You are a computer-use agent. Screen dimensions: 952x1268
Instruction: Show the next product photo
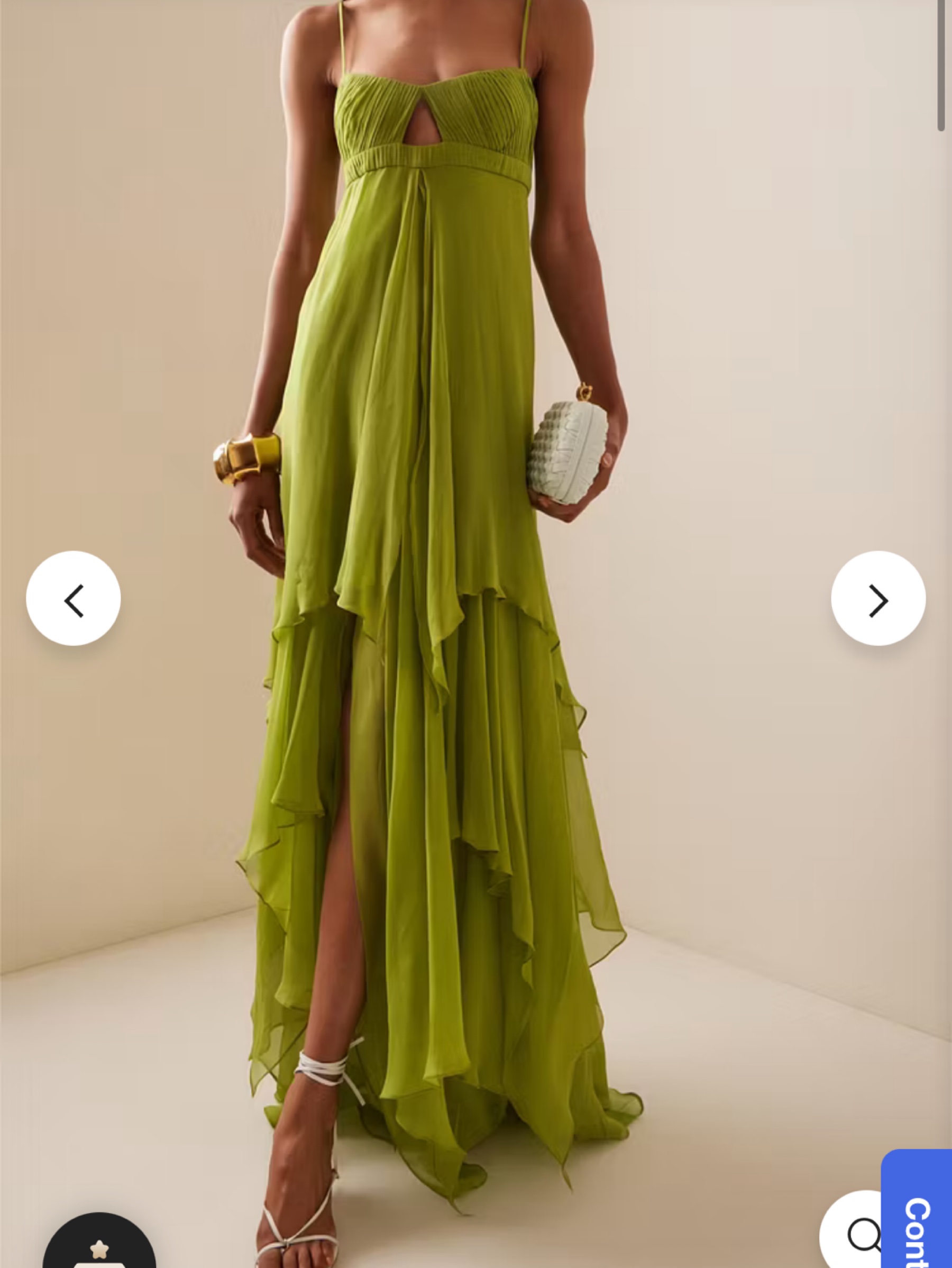(878, 598)
